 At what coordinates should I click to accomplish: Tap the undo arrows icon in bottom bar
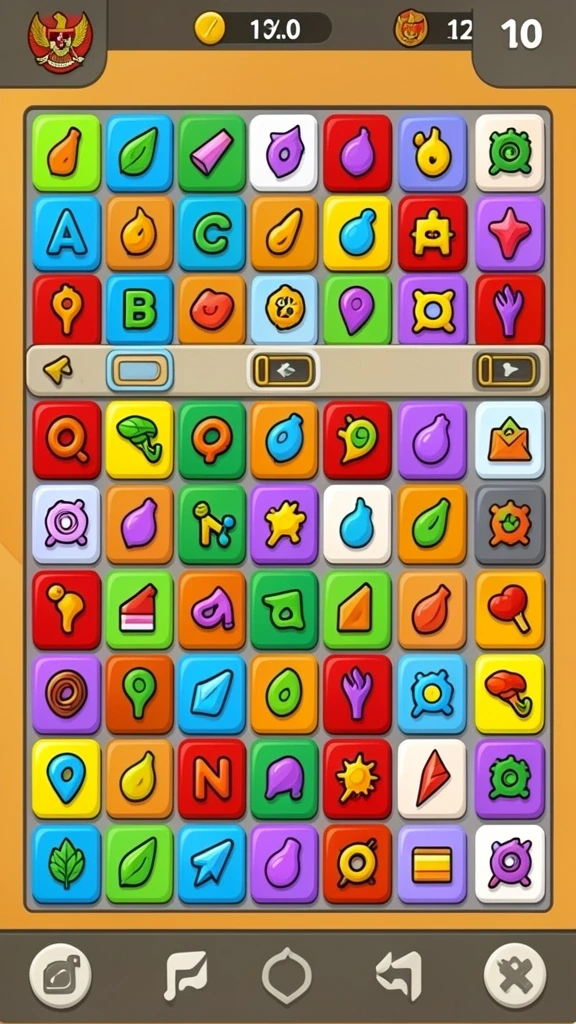(398, 976)
